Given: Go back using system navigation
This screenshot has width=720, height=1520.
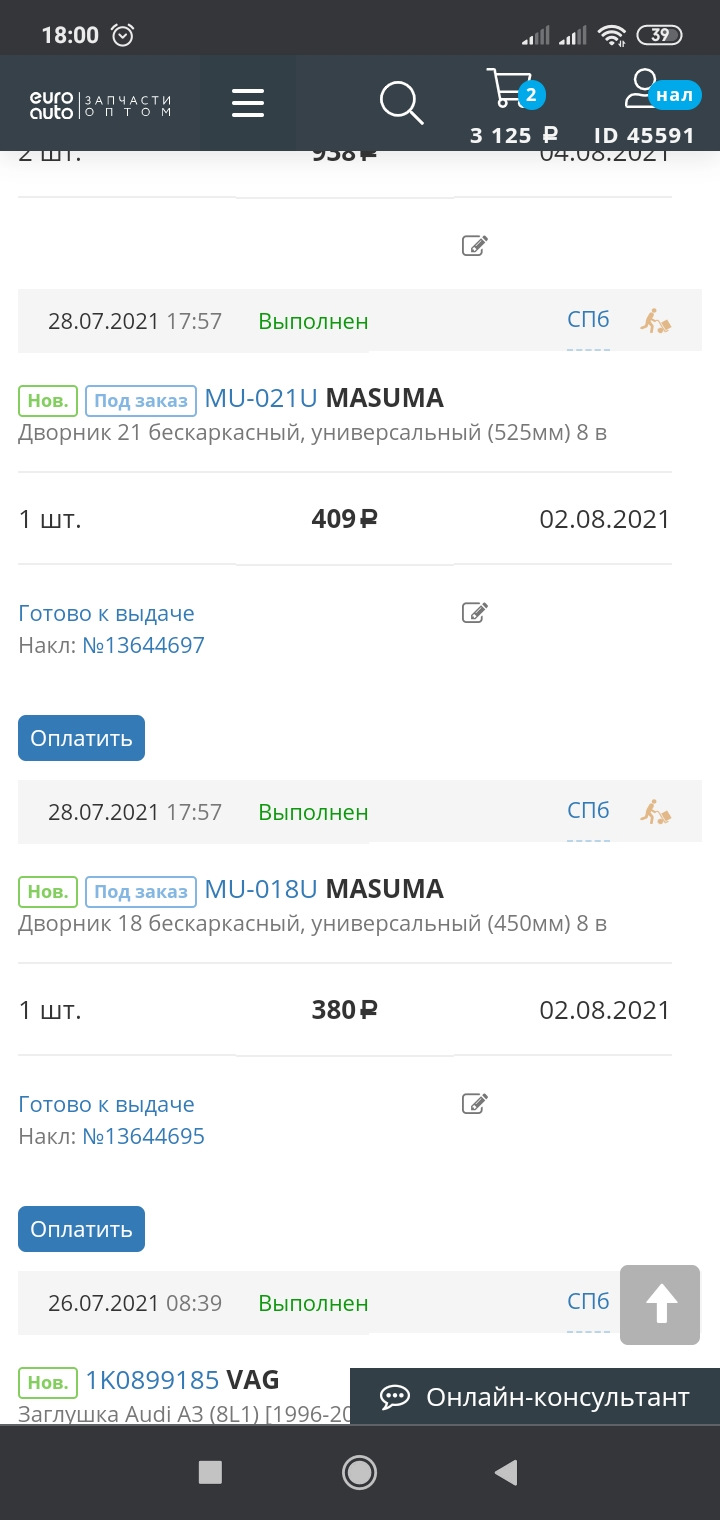Looking at the screenshot, I should coord(507,1472).
